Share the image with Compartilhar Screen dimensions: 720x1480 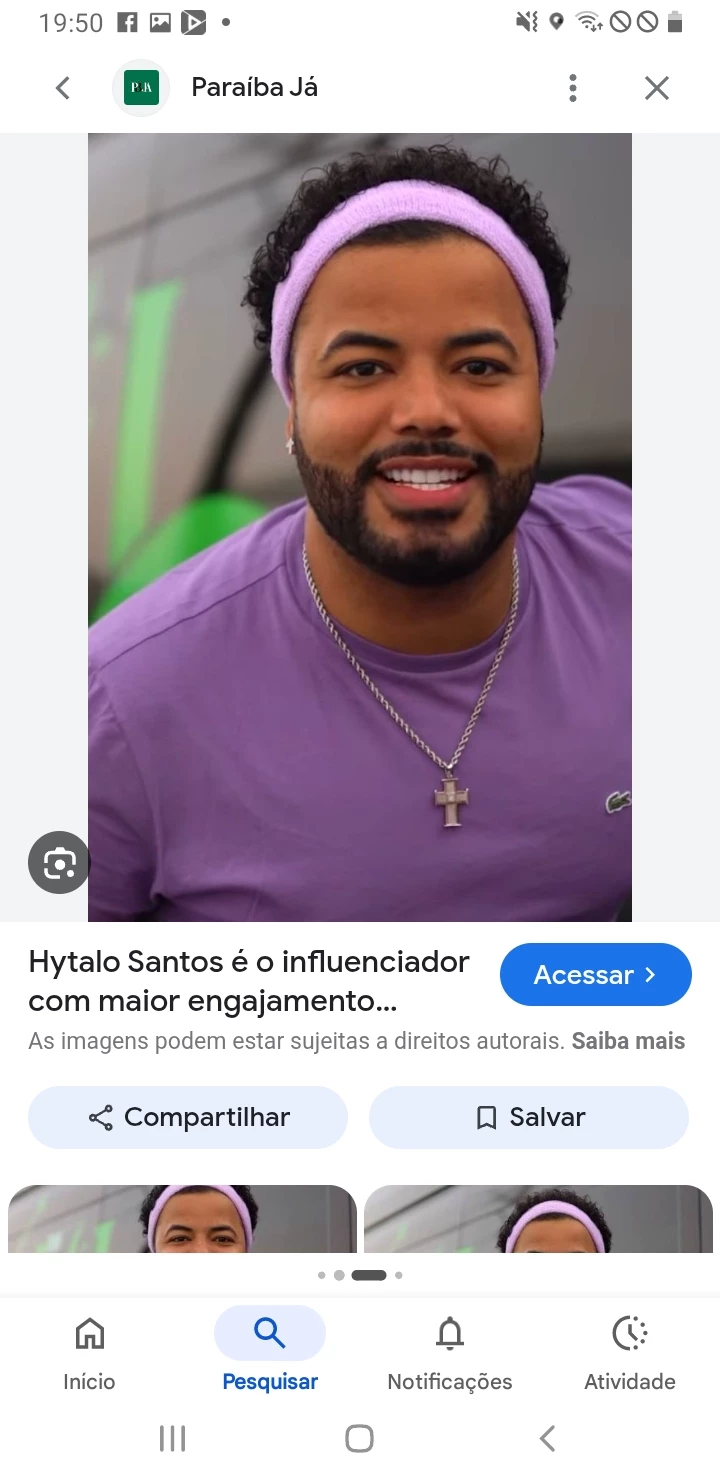(x=188, y=1117)
